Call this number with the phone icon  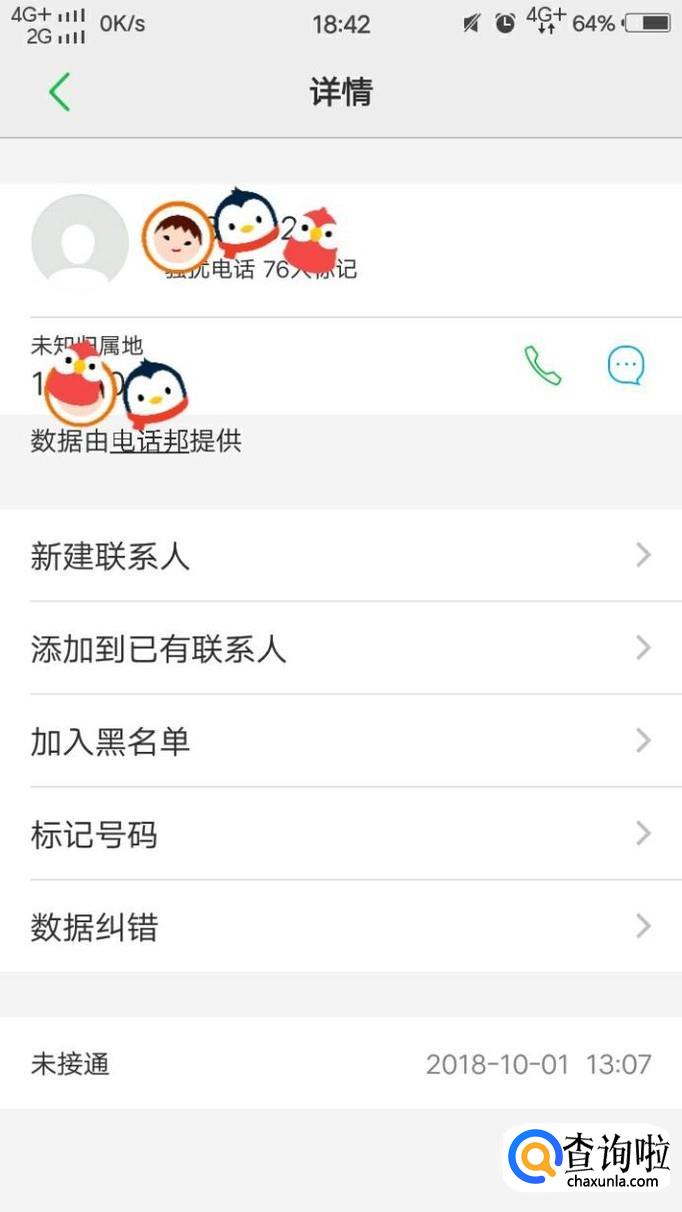point(542,366)
